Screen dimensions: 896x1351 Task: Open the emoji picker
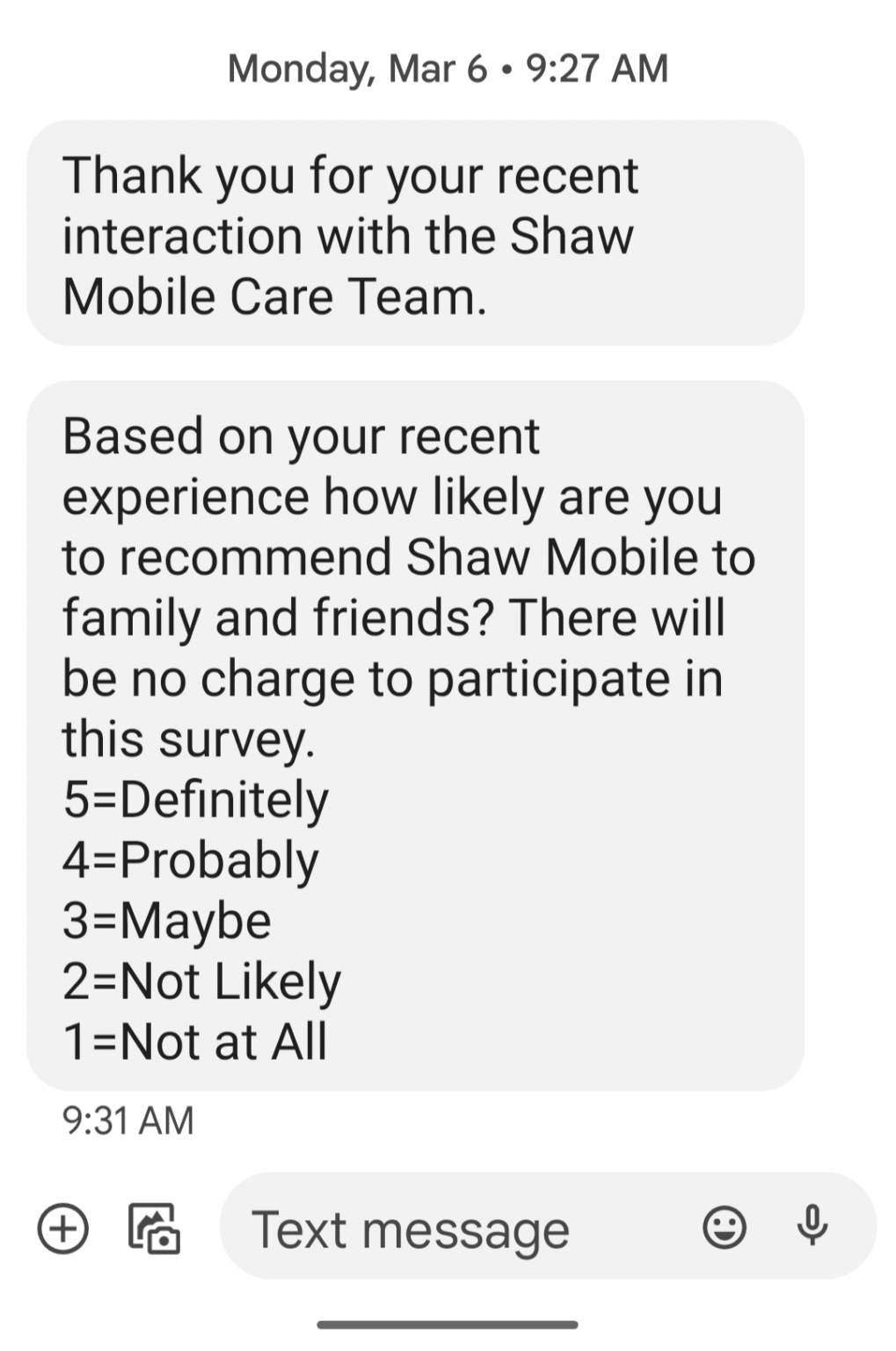pos(725,1227)
